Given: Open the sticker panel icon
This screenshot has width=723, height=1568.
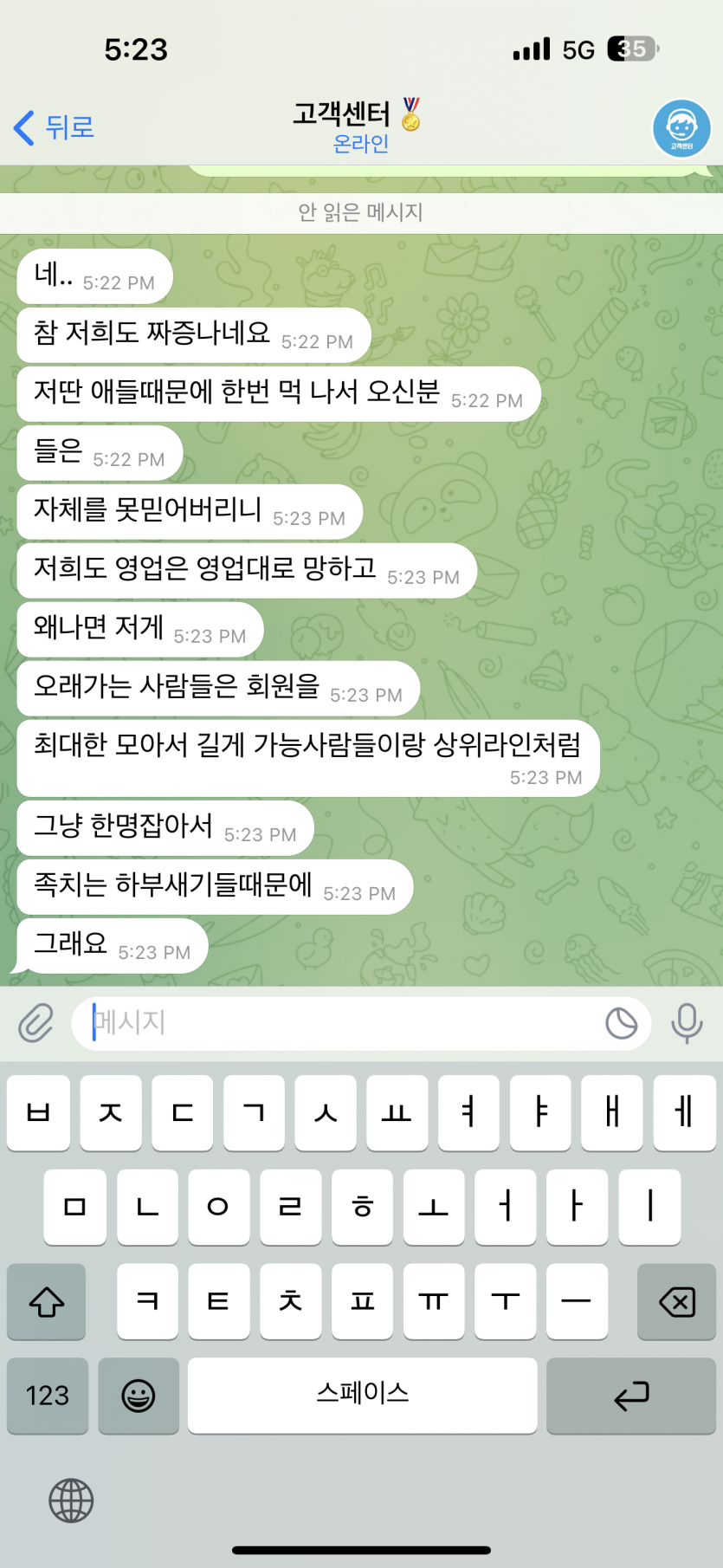Looking at the screenshot, I should [x=621, y=1023].
